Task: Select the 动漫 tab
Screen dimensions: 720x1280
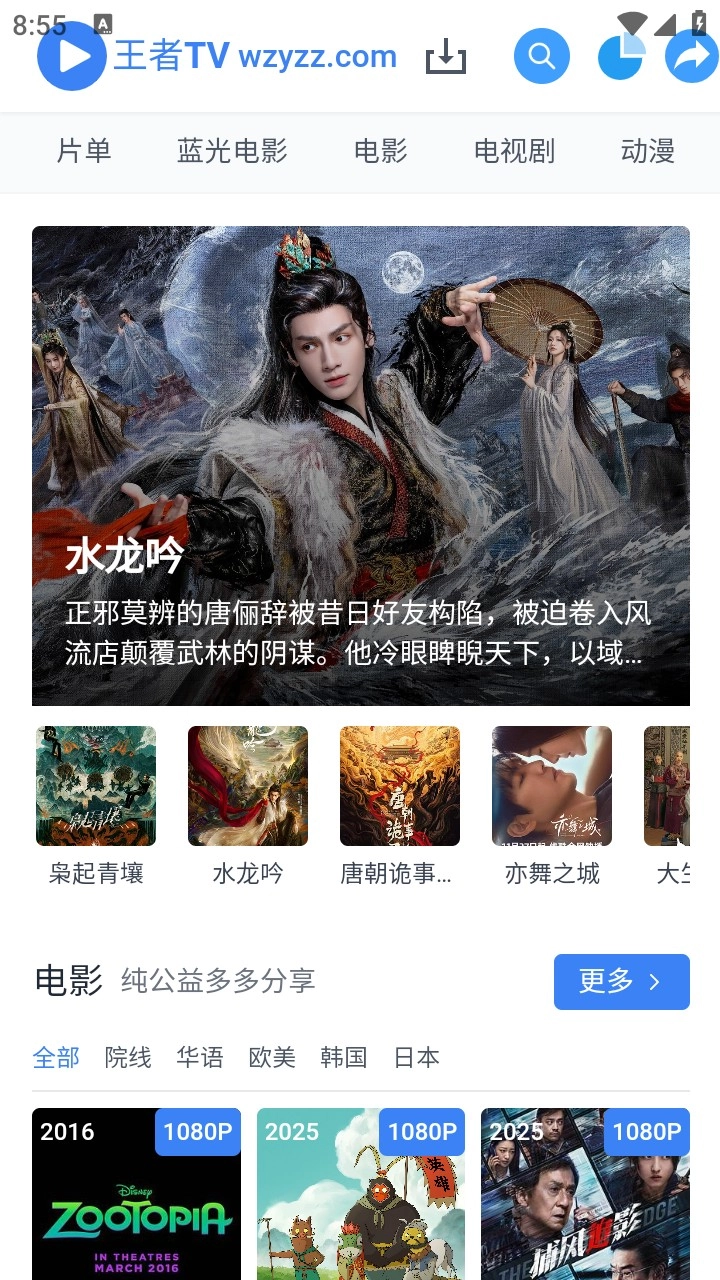Action: [x=648, y=151]
